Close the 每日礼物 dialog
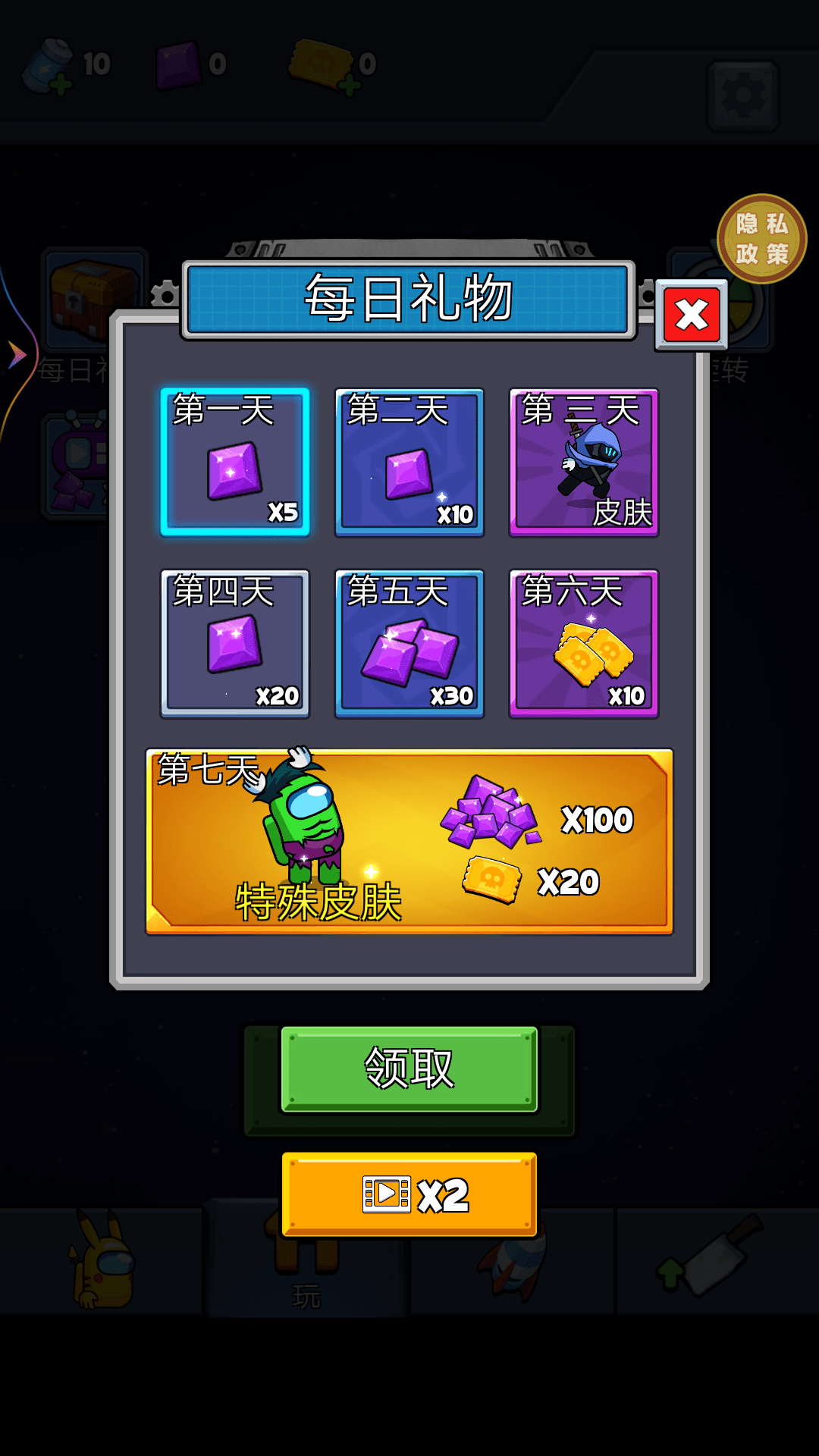 coord(692,315)
